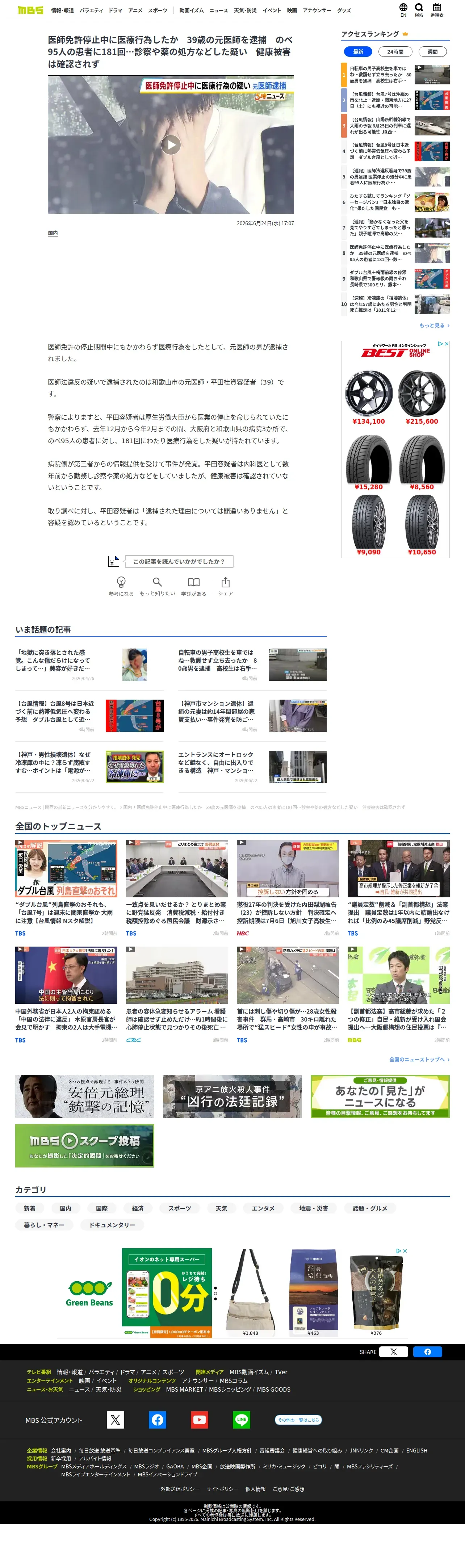Switch language with the EN globe icon
The image size is (465, 1568).
coord(403,10)
